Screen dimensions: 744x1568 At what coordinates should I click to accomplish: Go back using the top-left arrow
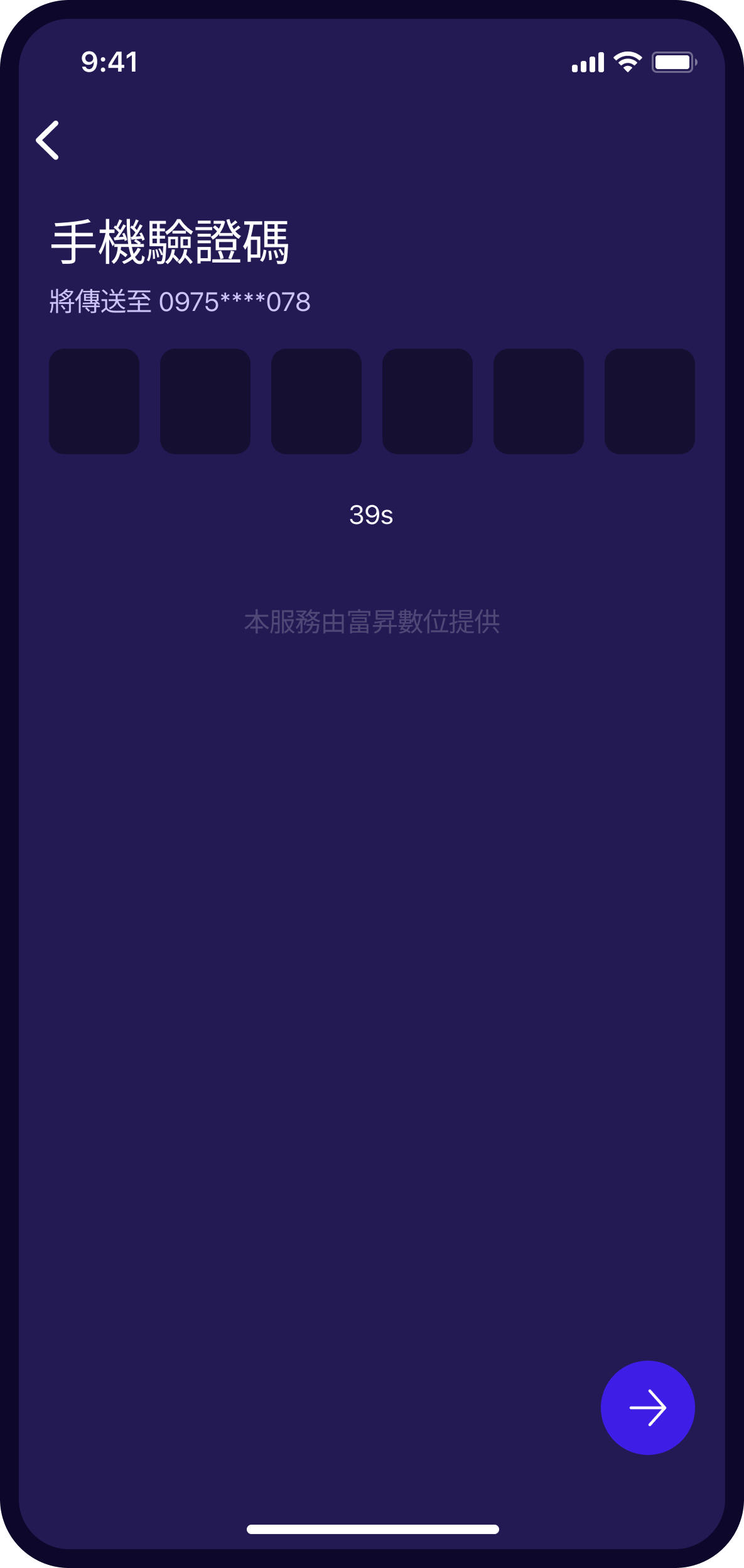(x=48, y=140)
